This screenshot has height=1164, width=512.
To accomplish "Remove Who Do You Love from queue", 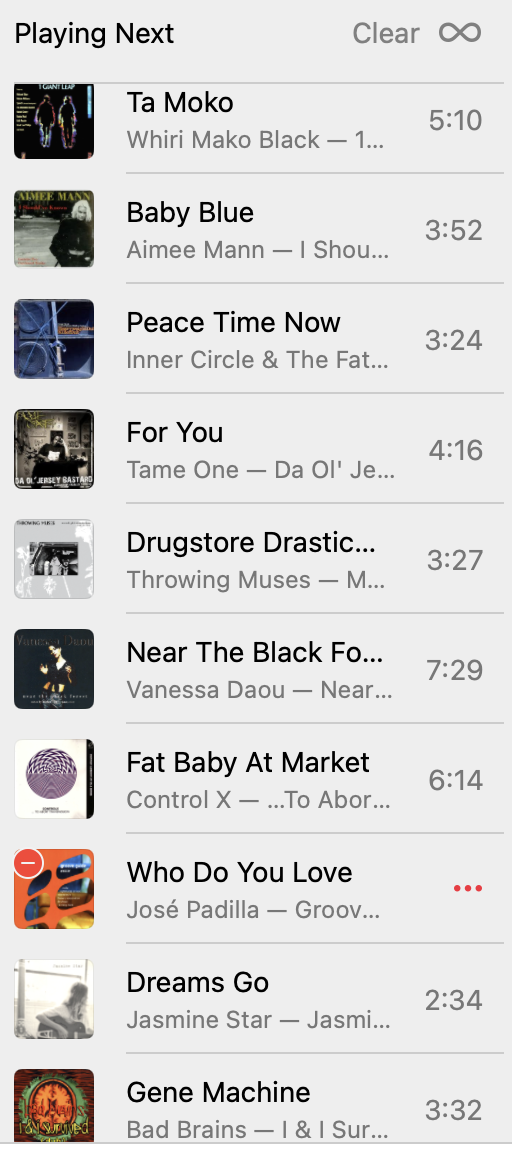I will pos(28,863).
